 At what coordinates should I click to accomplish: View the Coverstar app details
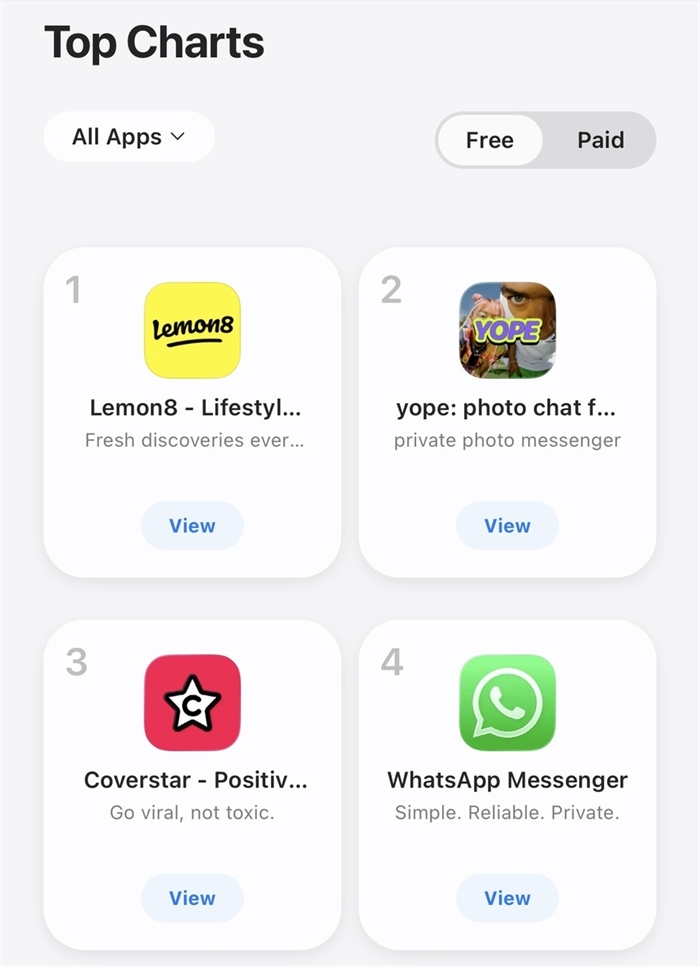(x=192, y=898)
